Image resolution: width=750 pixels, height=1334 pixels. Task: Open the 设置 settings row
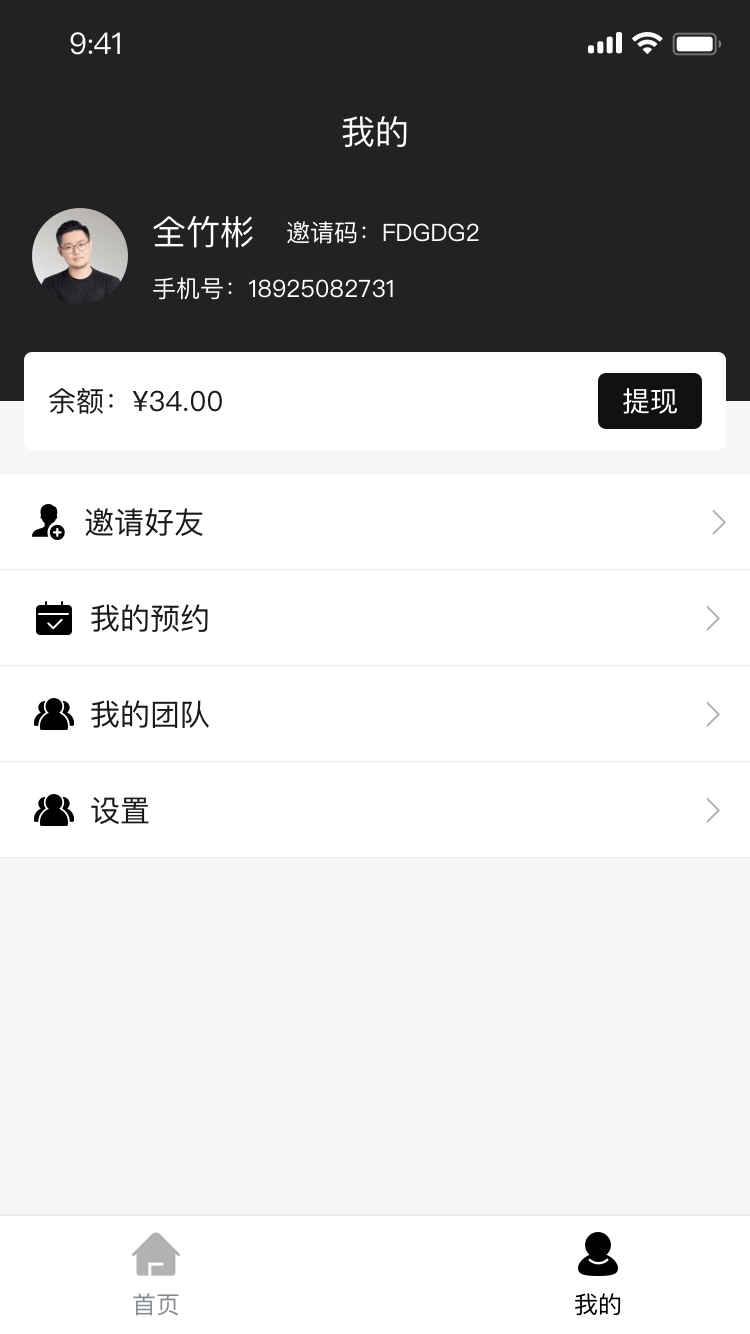375,810
